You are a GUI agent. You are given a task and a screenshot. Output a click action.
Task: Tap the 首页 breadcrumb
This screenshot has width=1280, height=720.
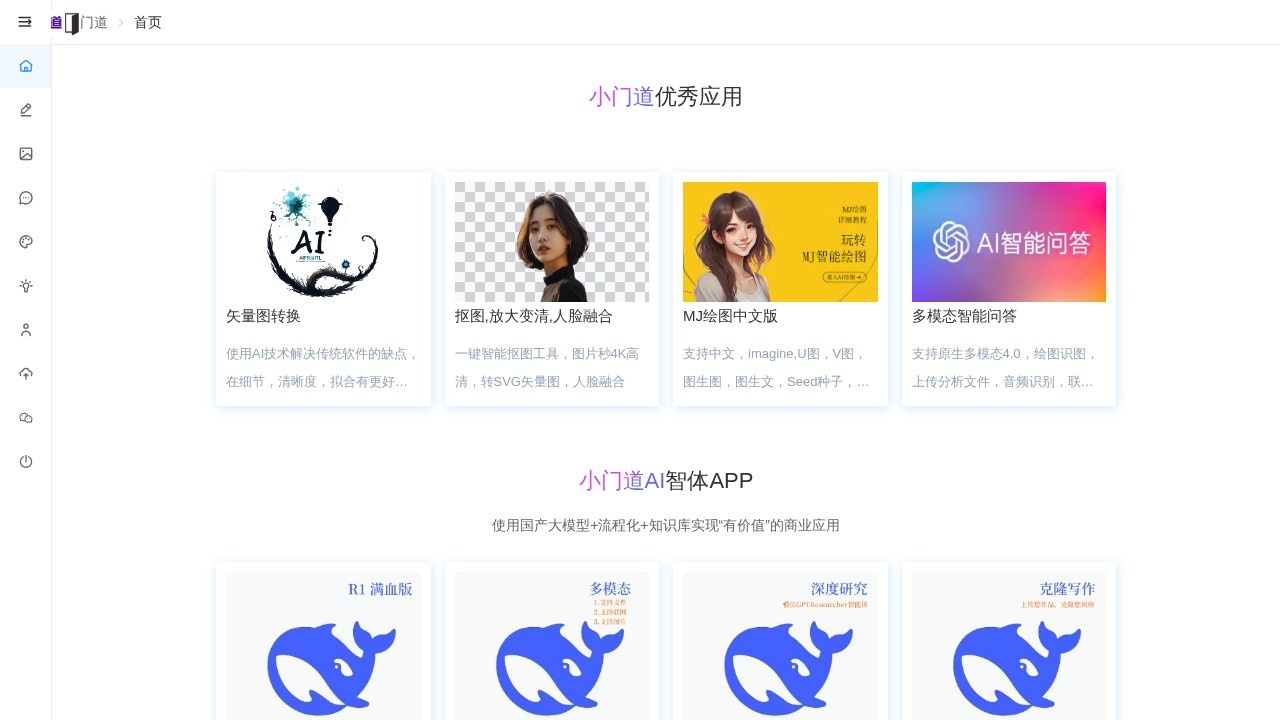tap(148, 22)
